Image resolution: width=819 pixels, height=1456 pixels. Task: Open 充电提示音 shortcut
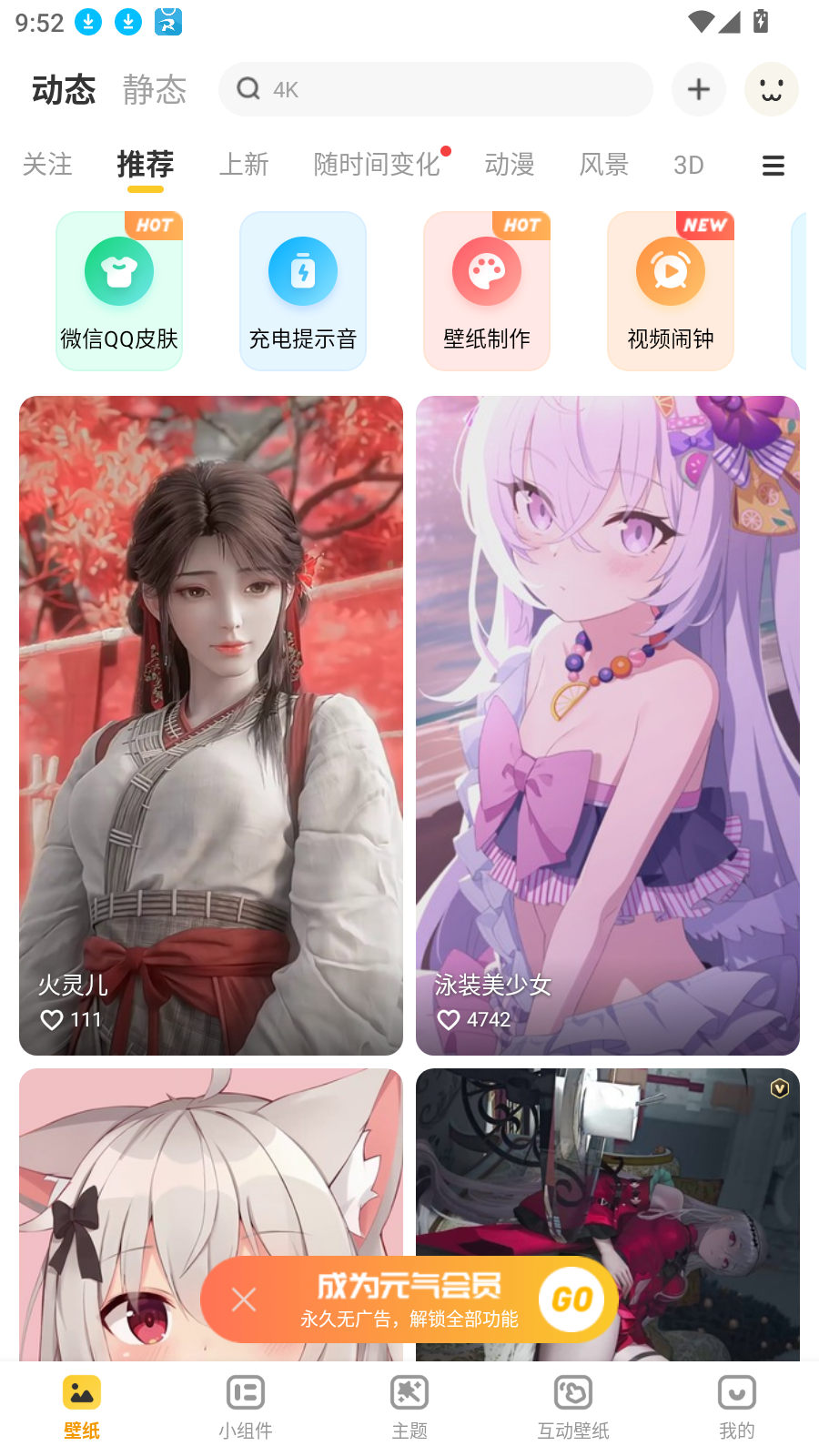303,291
